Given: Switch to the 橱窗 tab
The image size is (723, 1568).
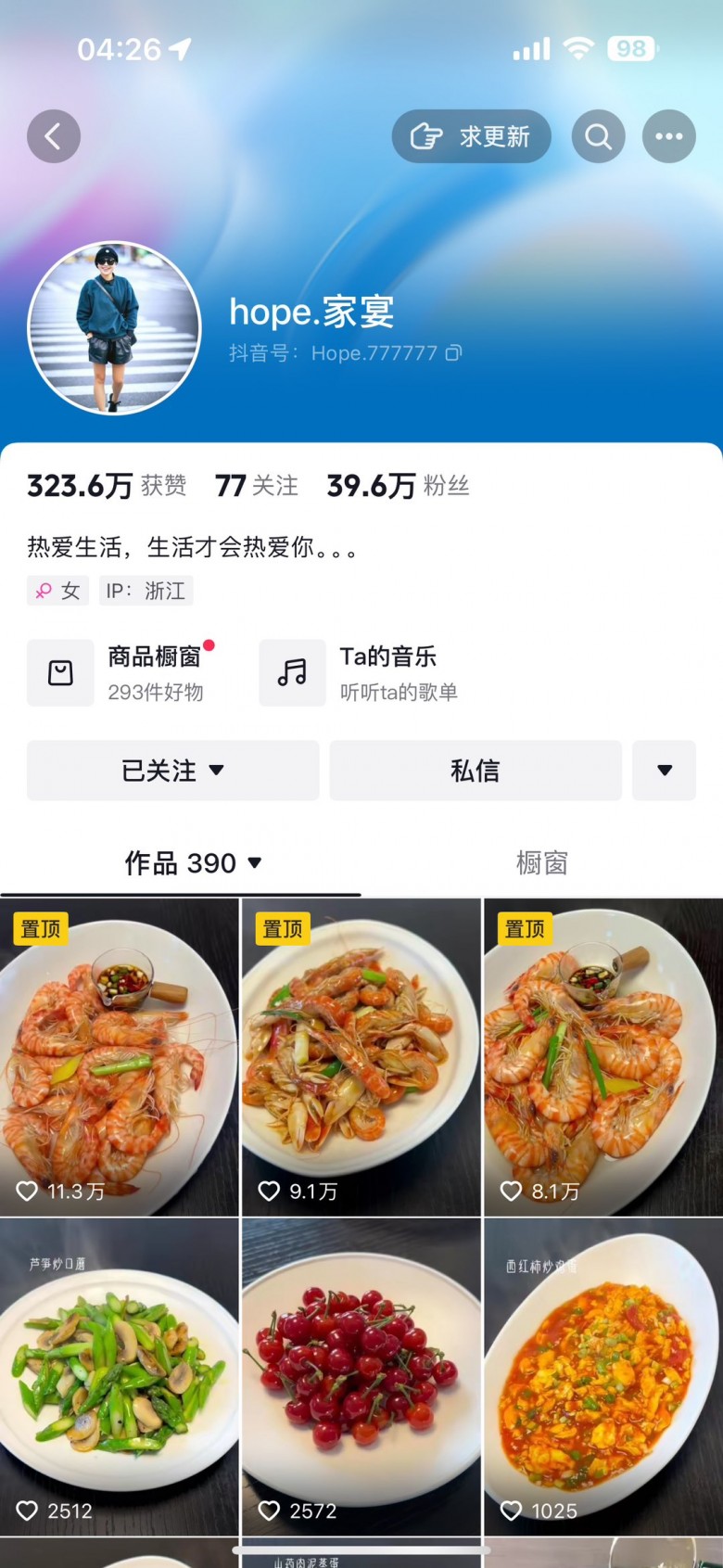Looking at the screenshot, I should click(x=541, y=863).
